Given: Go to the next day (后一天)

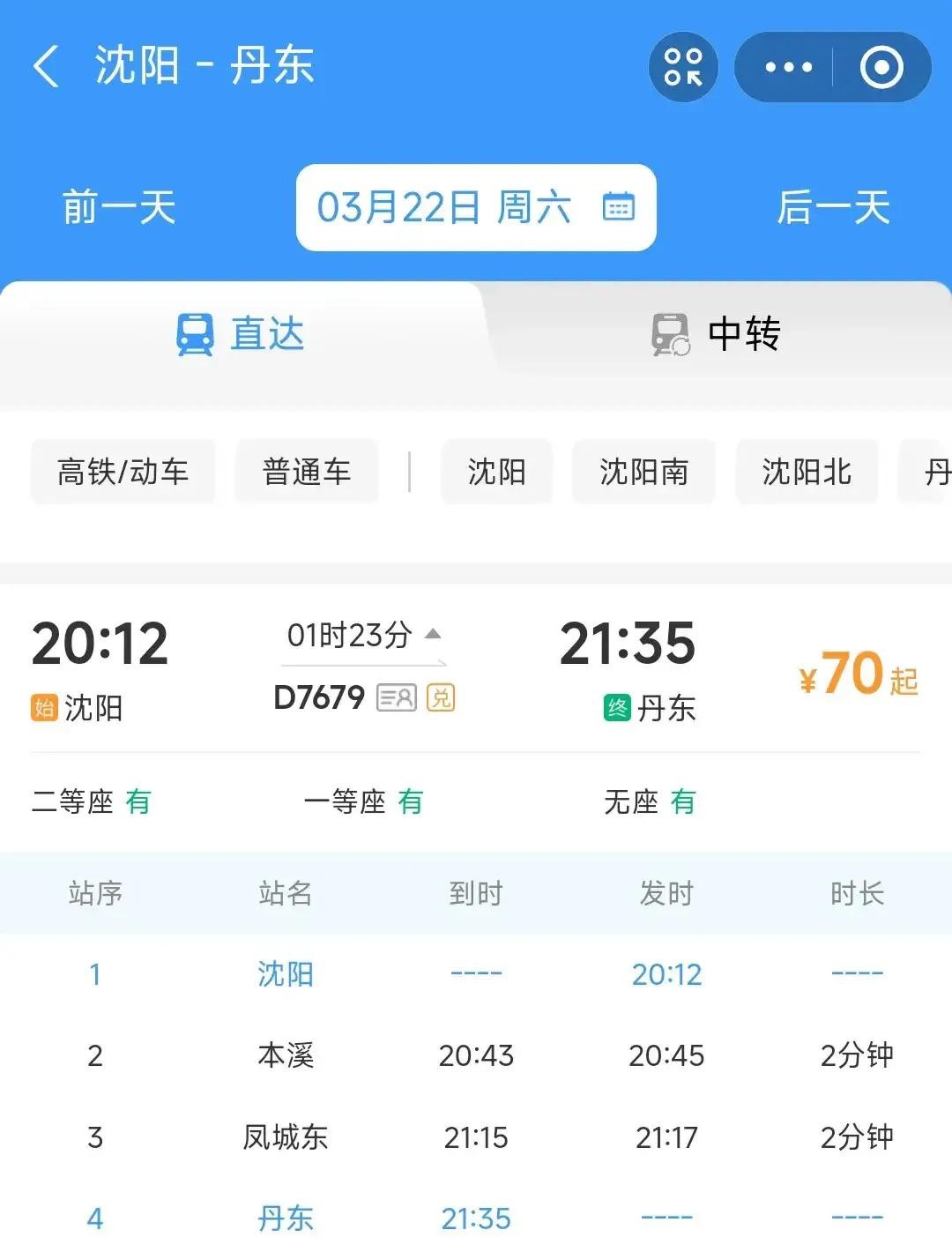Looking at the screenshot, I should [833, 208].
